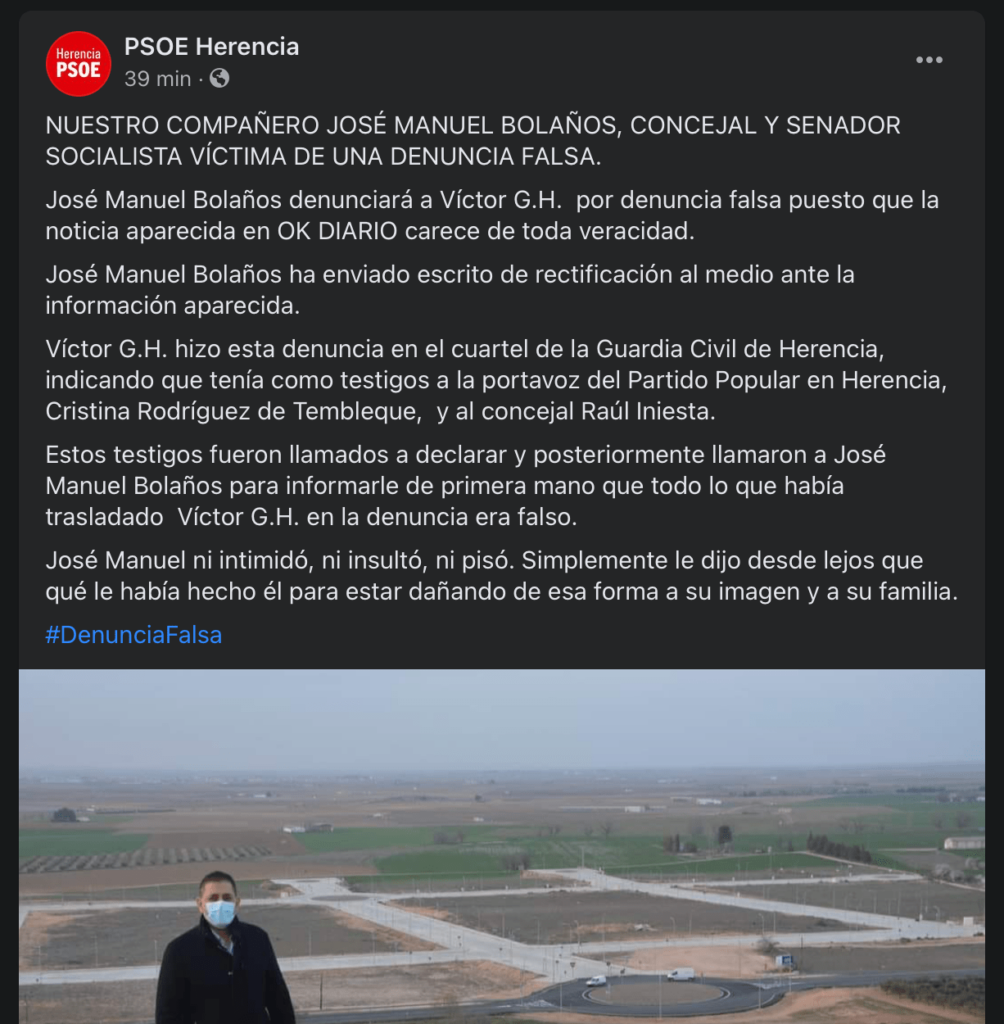Open the #DenunciaFalsa hashtag
This screenshot has width=1004, height=1024.
coord(134,635)
